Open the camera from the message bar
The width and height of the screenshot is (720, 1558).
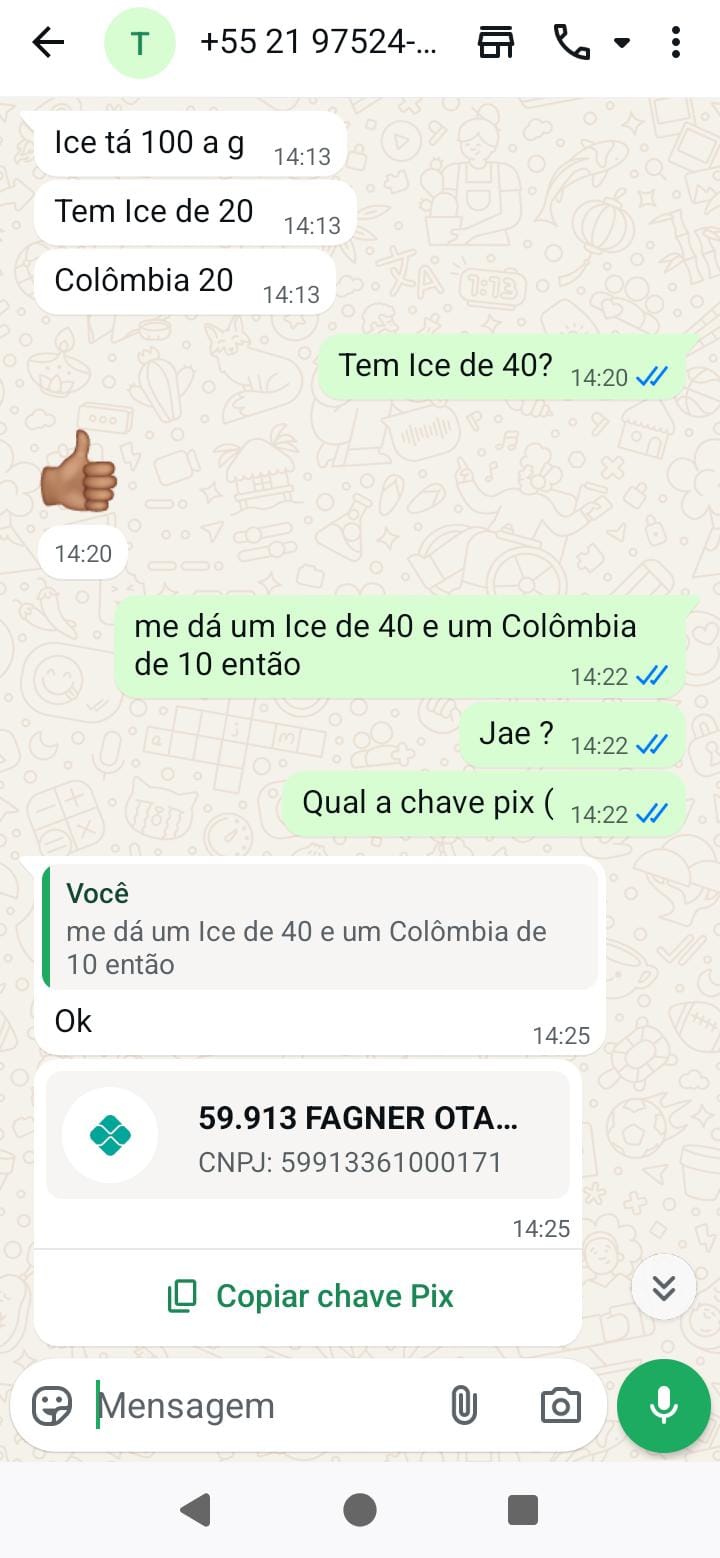[560, 1406]
